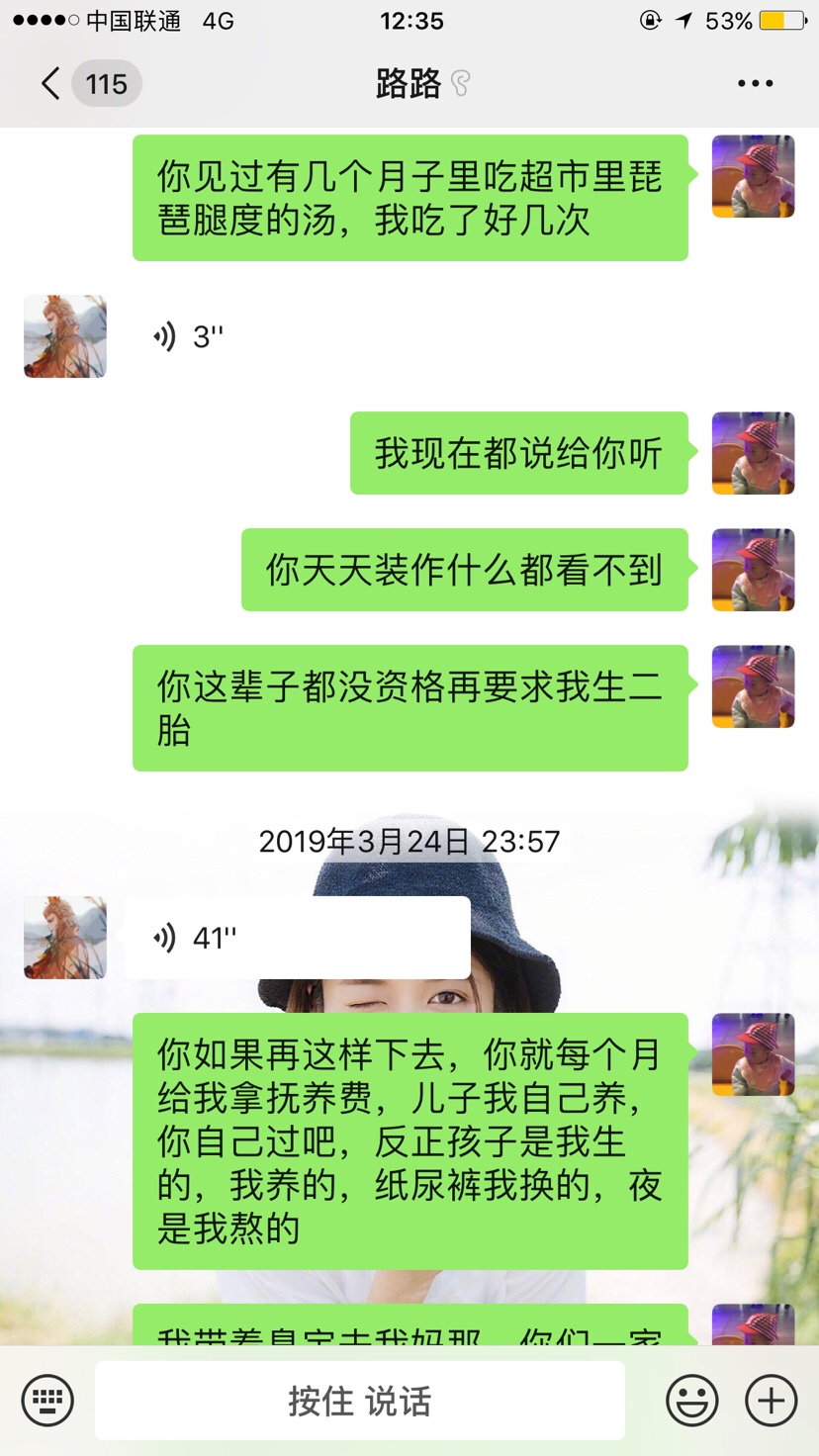This screenshot has height=1456, width=819.
Task: Tap the 按住 说话 hold-to-talk button
Action: tap(360, 1401)
